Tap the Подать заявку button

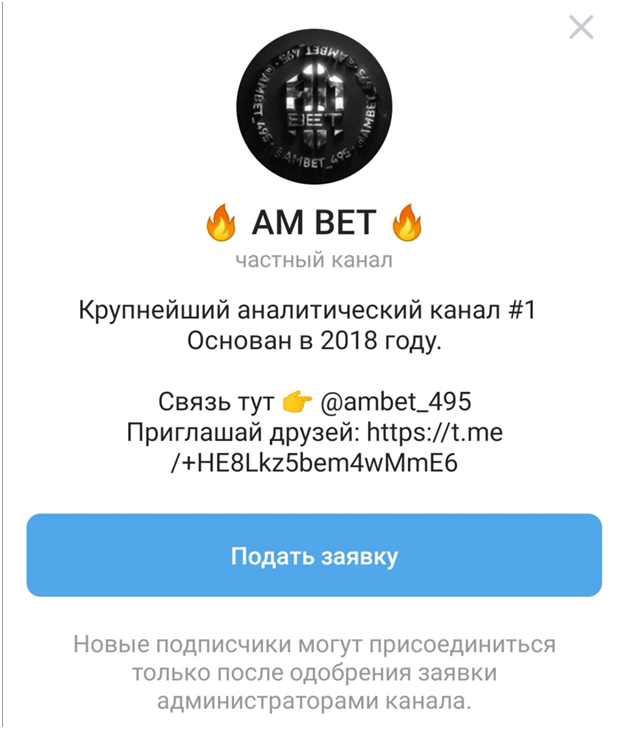[314, 556]
